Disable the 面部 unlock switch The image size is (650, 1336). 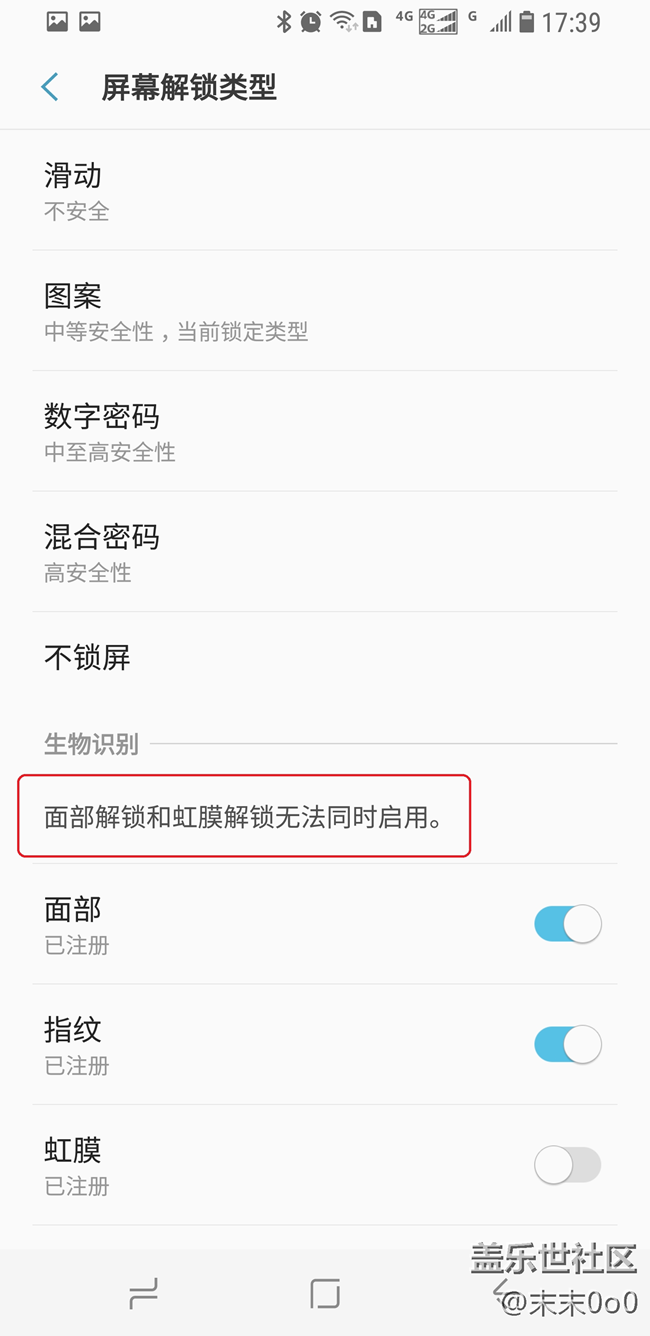tap(567, 924)
